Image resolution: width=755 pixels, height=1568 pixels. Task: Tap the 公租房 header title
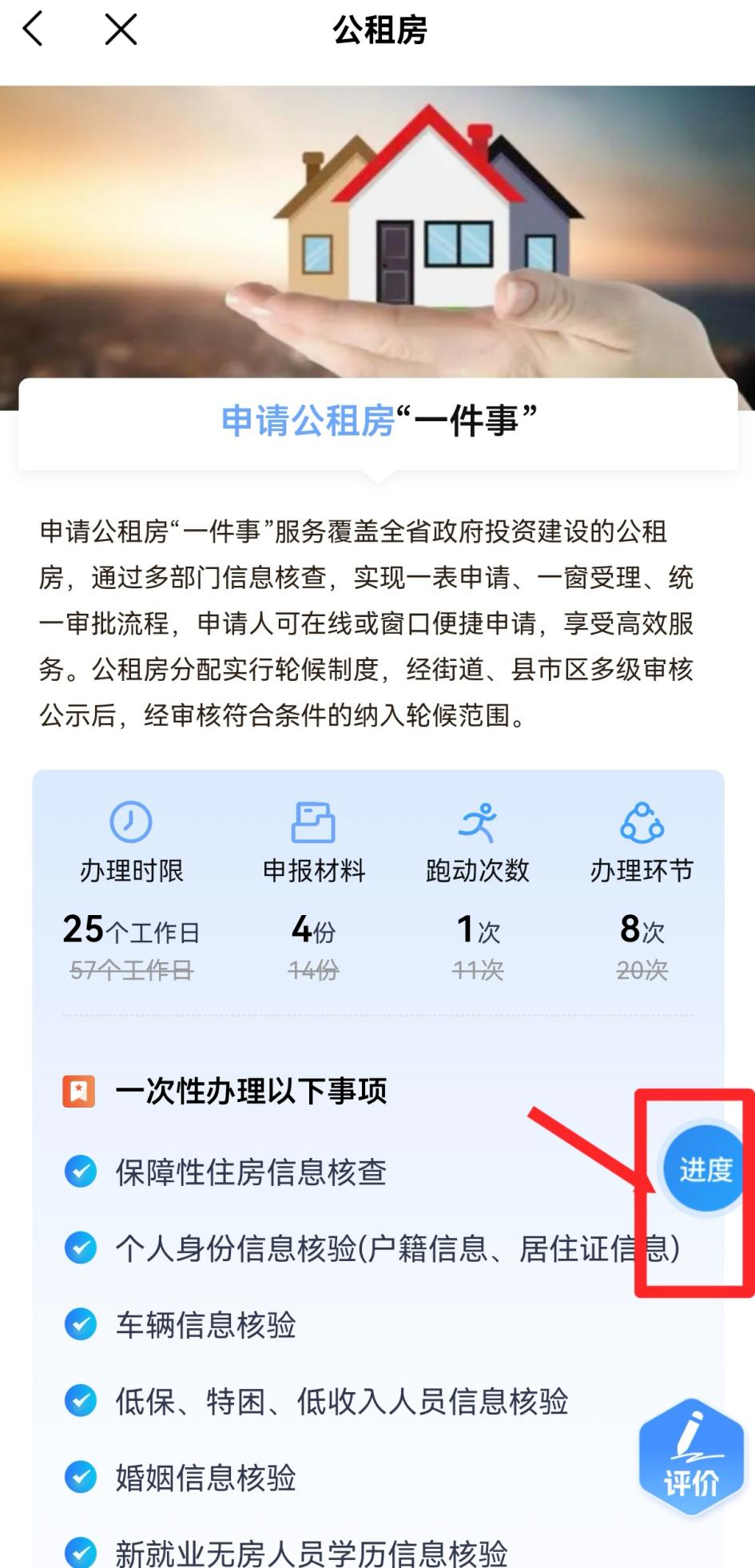[x=377, y=30]
